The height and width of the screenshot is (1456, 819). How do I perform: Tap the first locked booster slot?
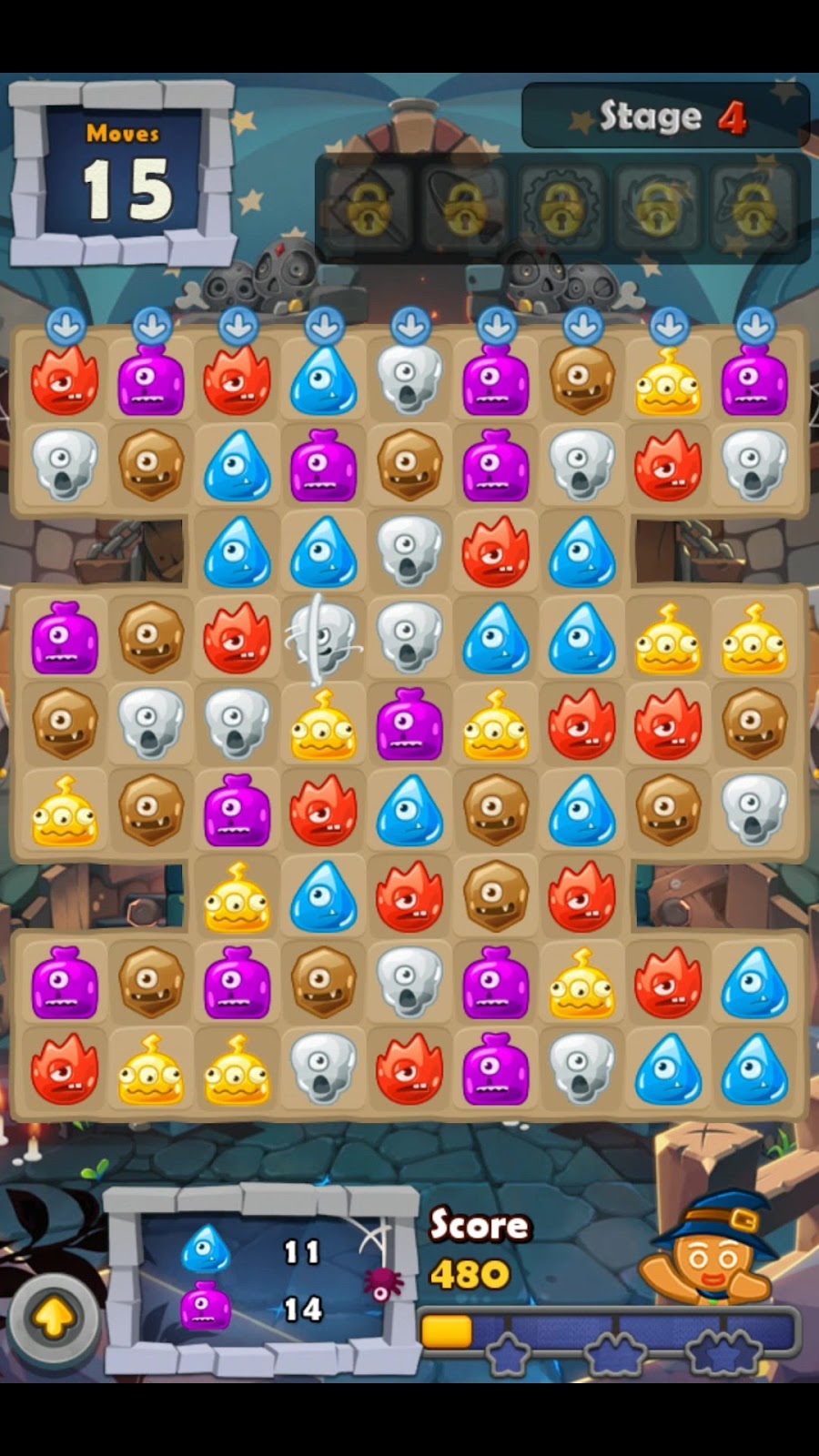point(368,207)
